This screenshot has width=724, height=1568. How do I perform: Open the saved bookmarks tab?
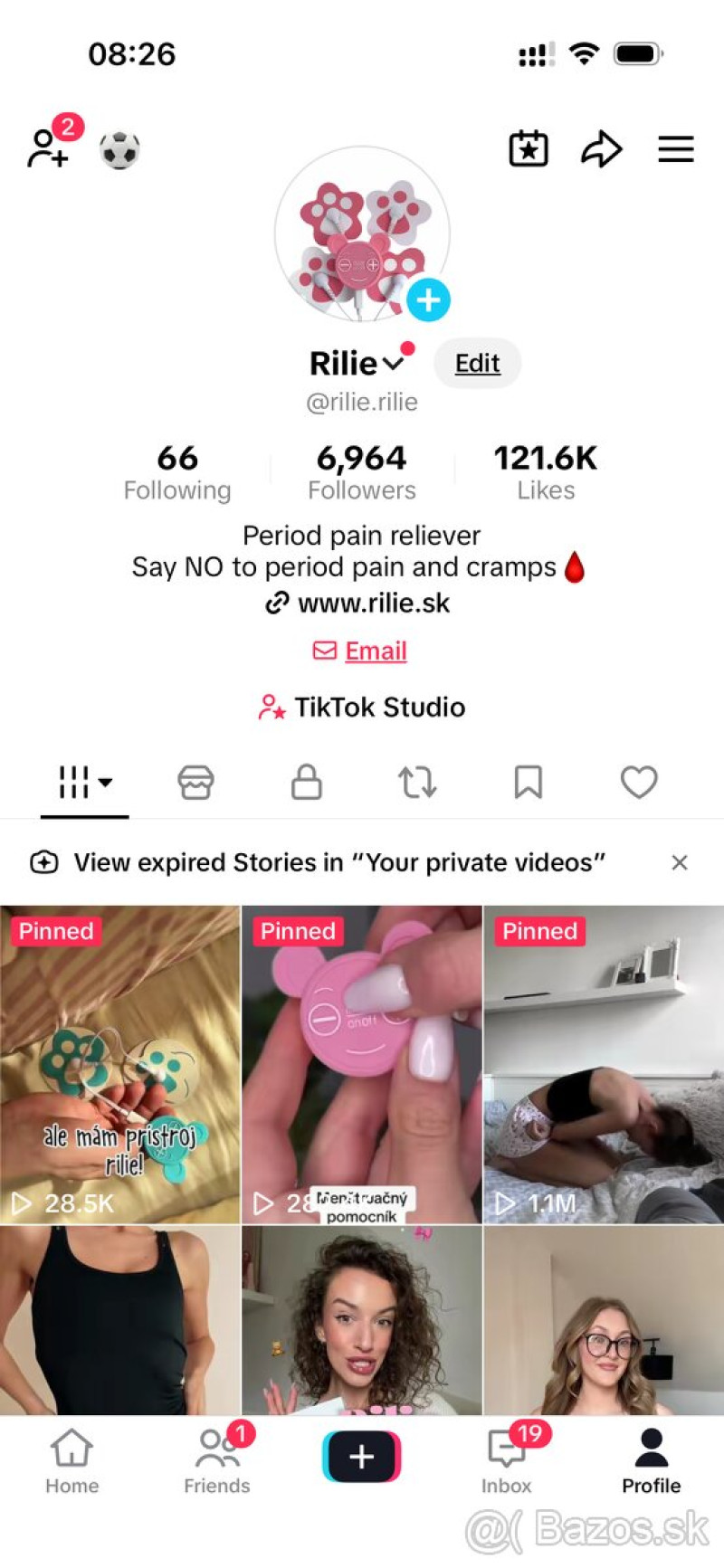(x=529, y=782)
